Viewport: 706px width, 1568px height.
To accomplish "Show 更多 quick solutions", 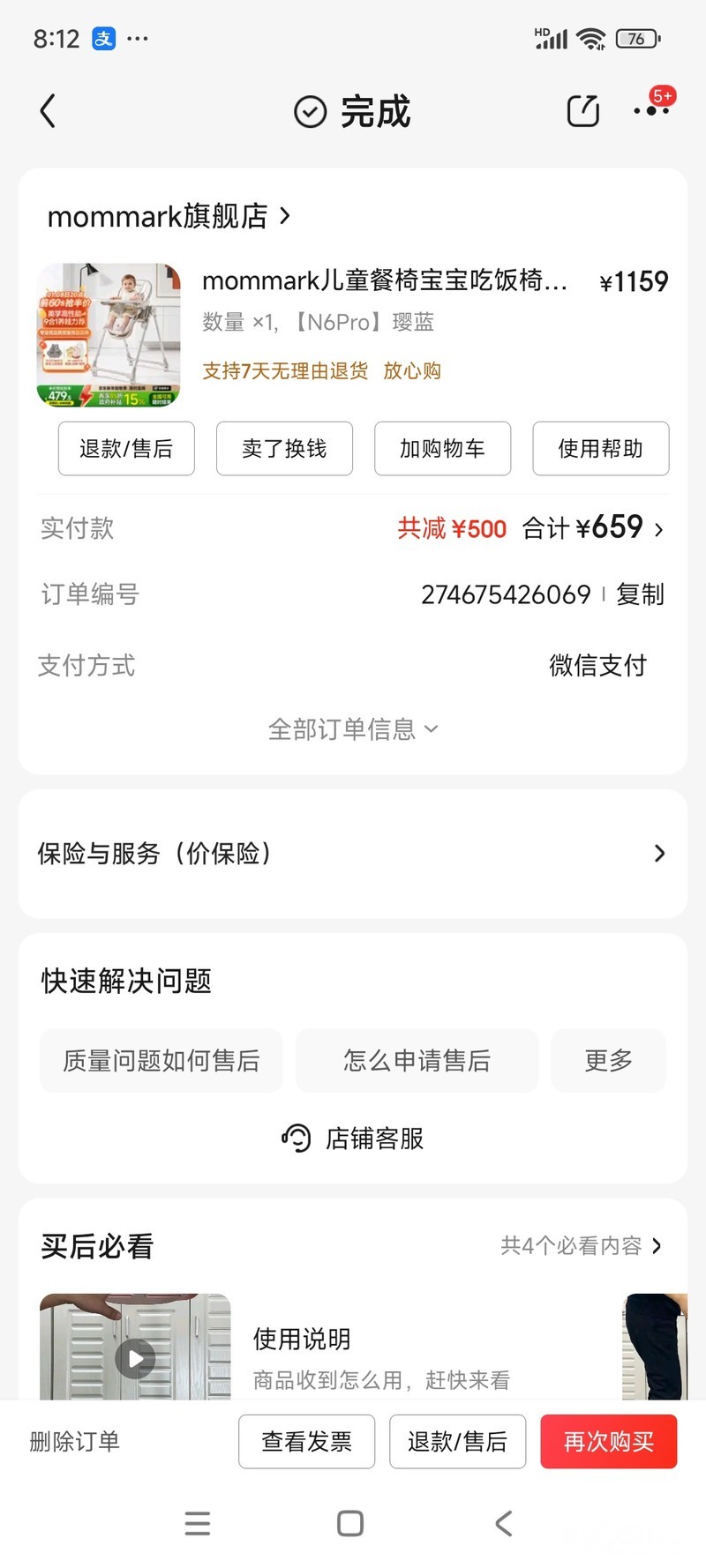I will coord(608,1060).
